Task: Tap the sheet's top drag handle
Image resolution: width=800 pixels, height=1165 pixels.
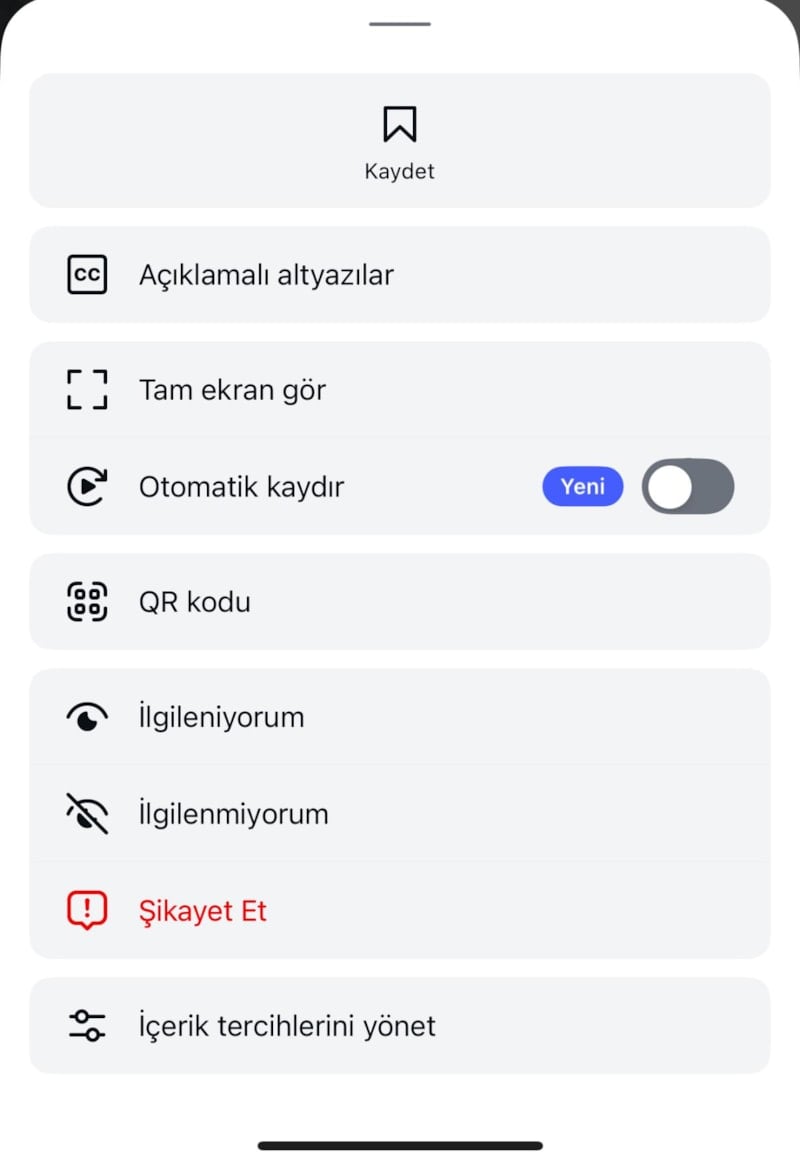Action: [x=399, y=23]
